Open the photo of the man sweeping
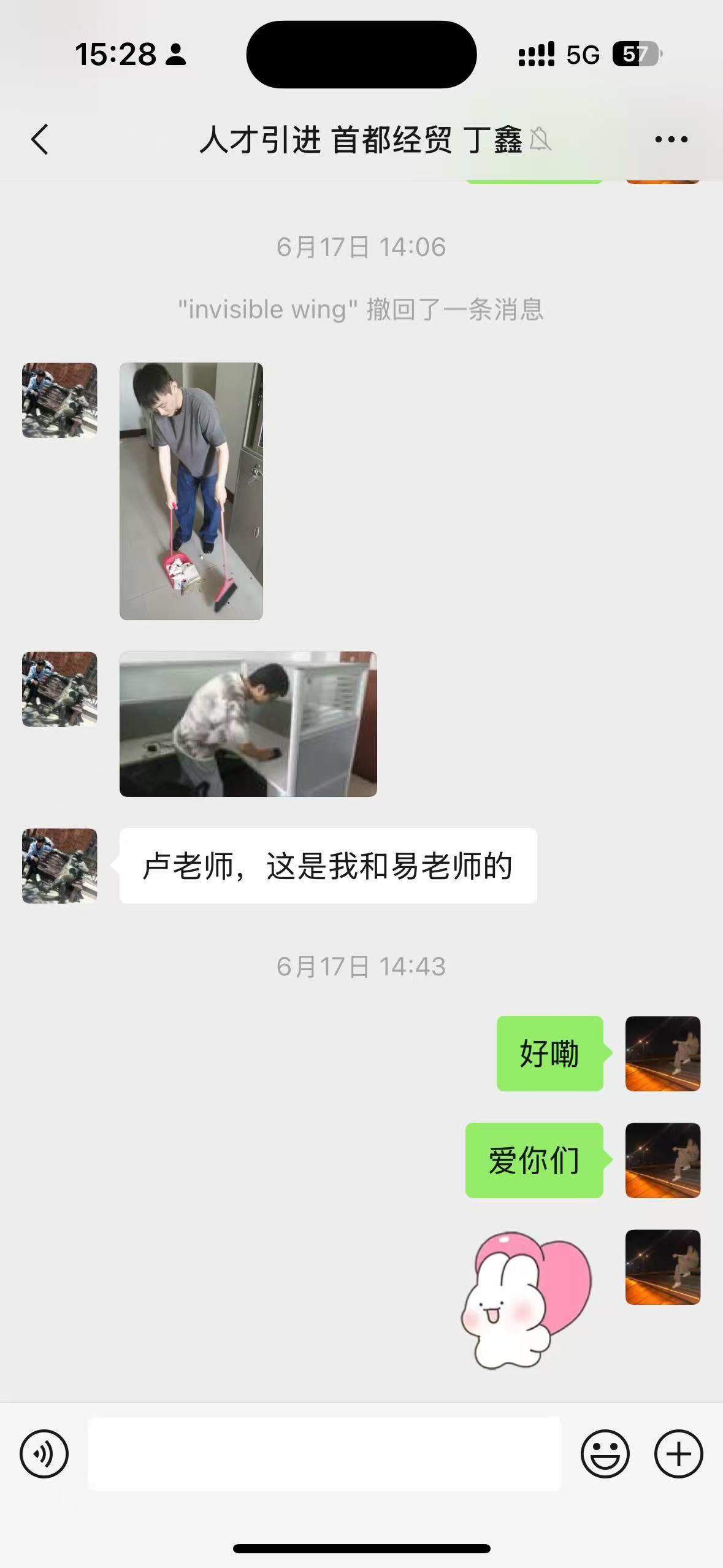This screenshot has height=1568, width=723. click(191, 491)
